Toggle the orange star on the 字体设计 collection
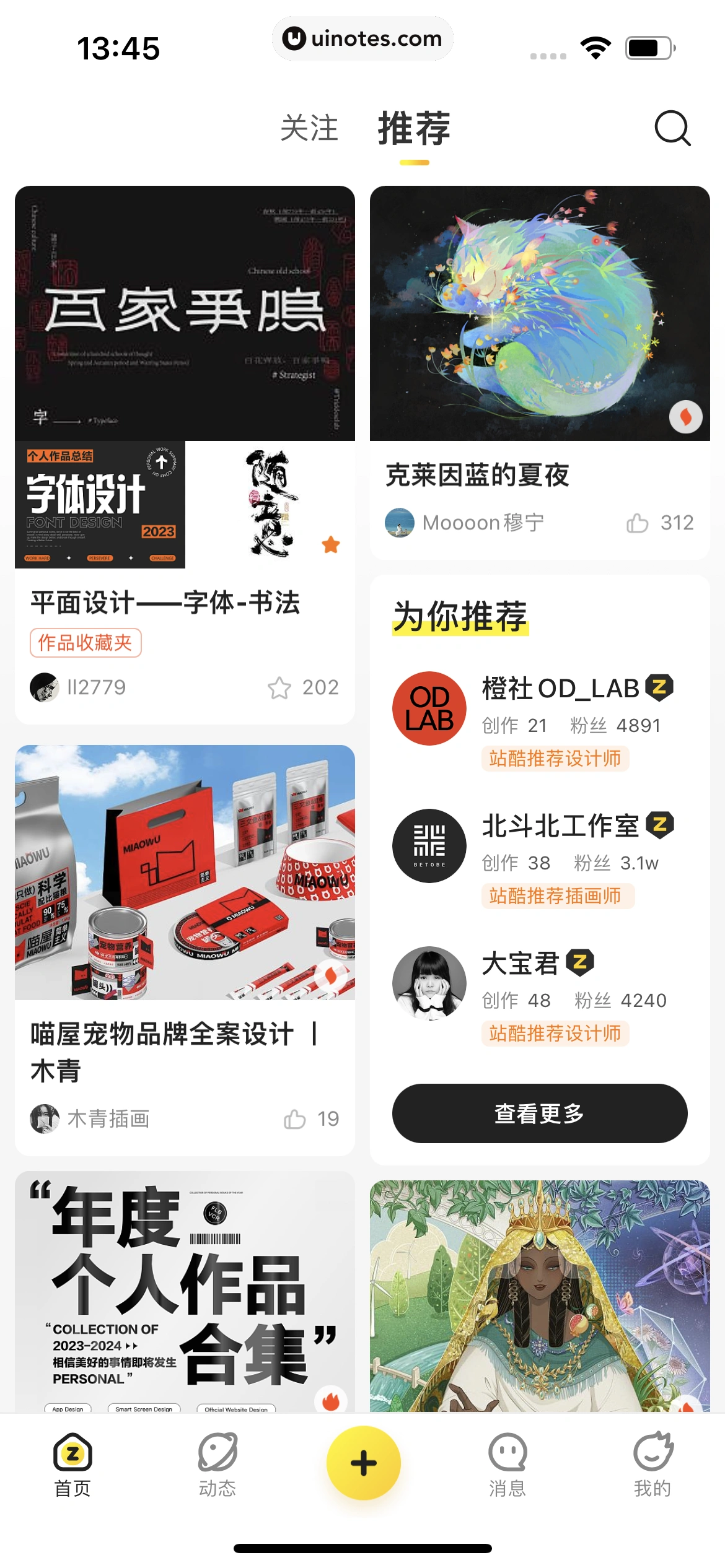The image size is (725, 1568). pos(331,545)
